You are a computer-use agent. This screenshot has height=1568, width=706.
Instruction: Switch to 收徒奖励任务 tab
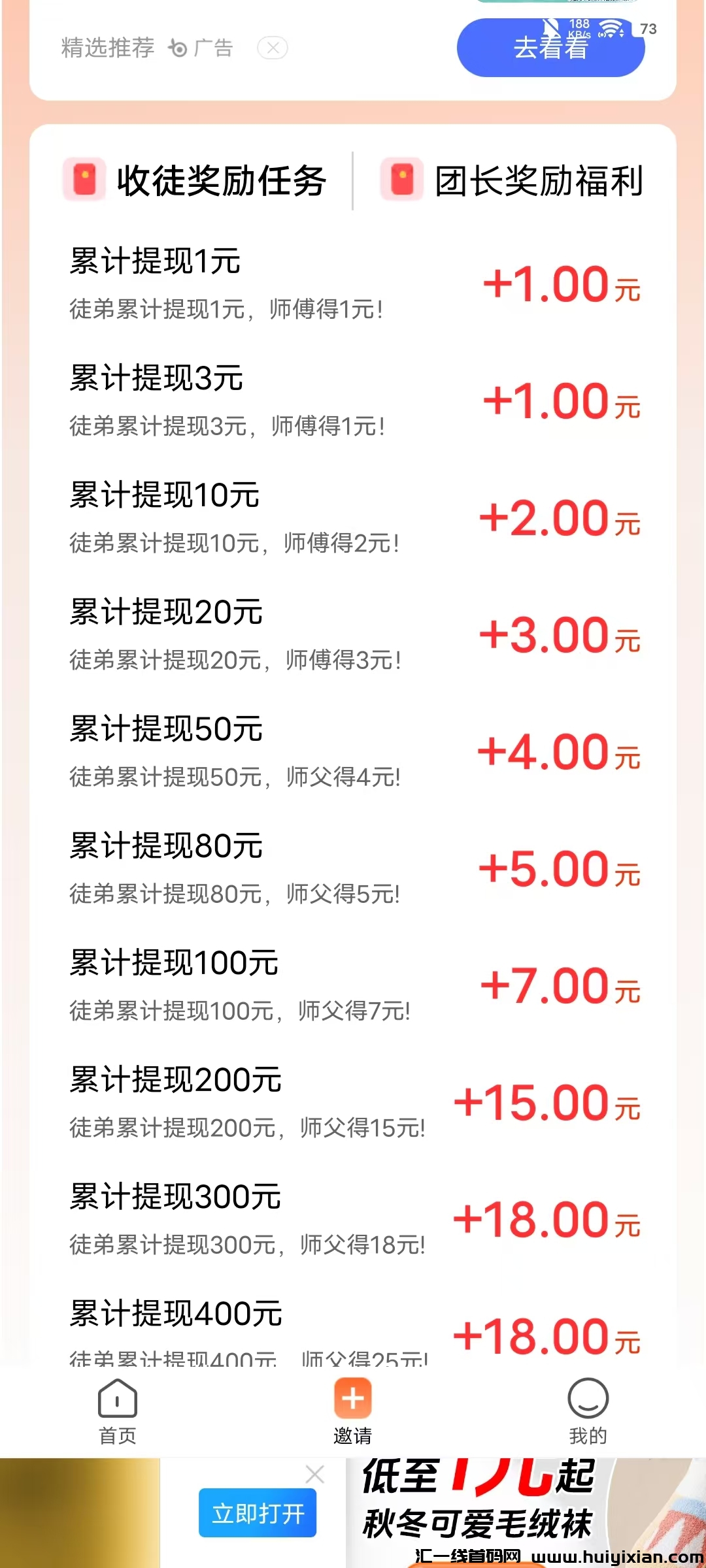coord(195,180)
